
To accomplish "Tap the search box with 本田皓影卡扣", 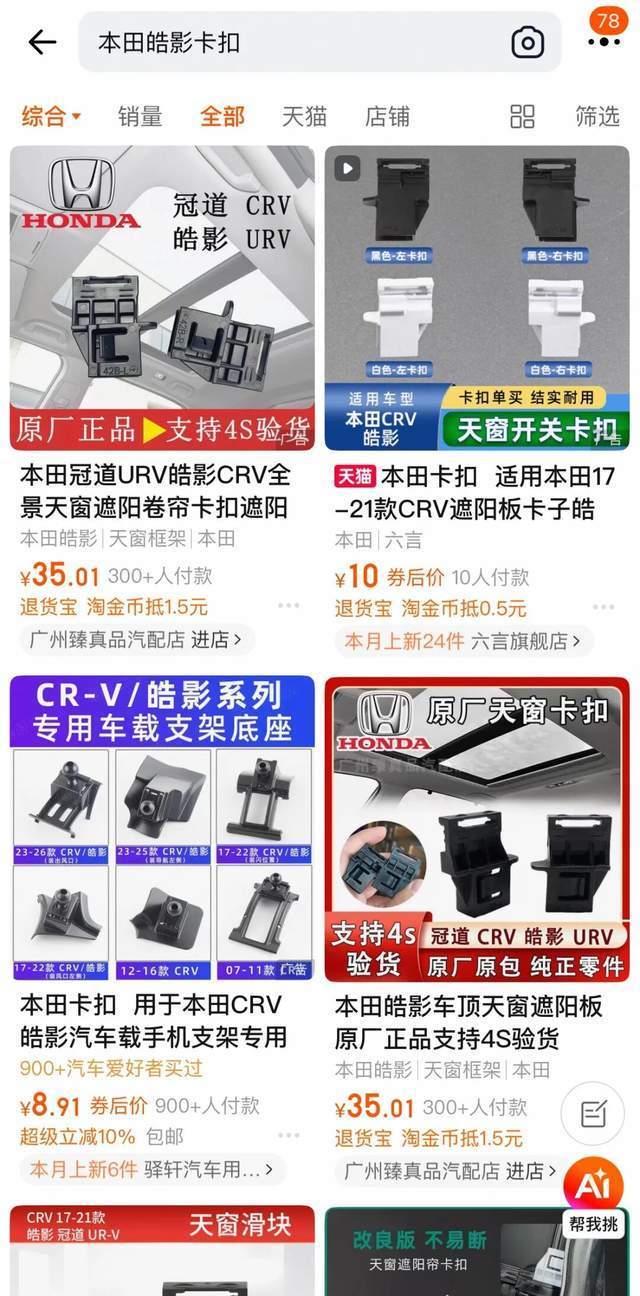I will 290,42.
